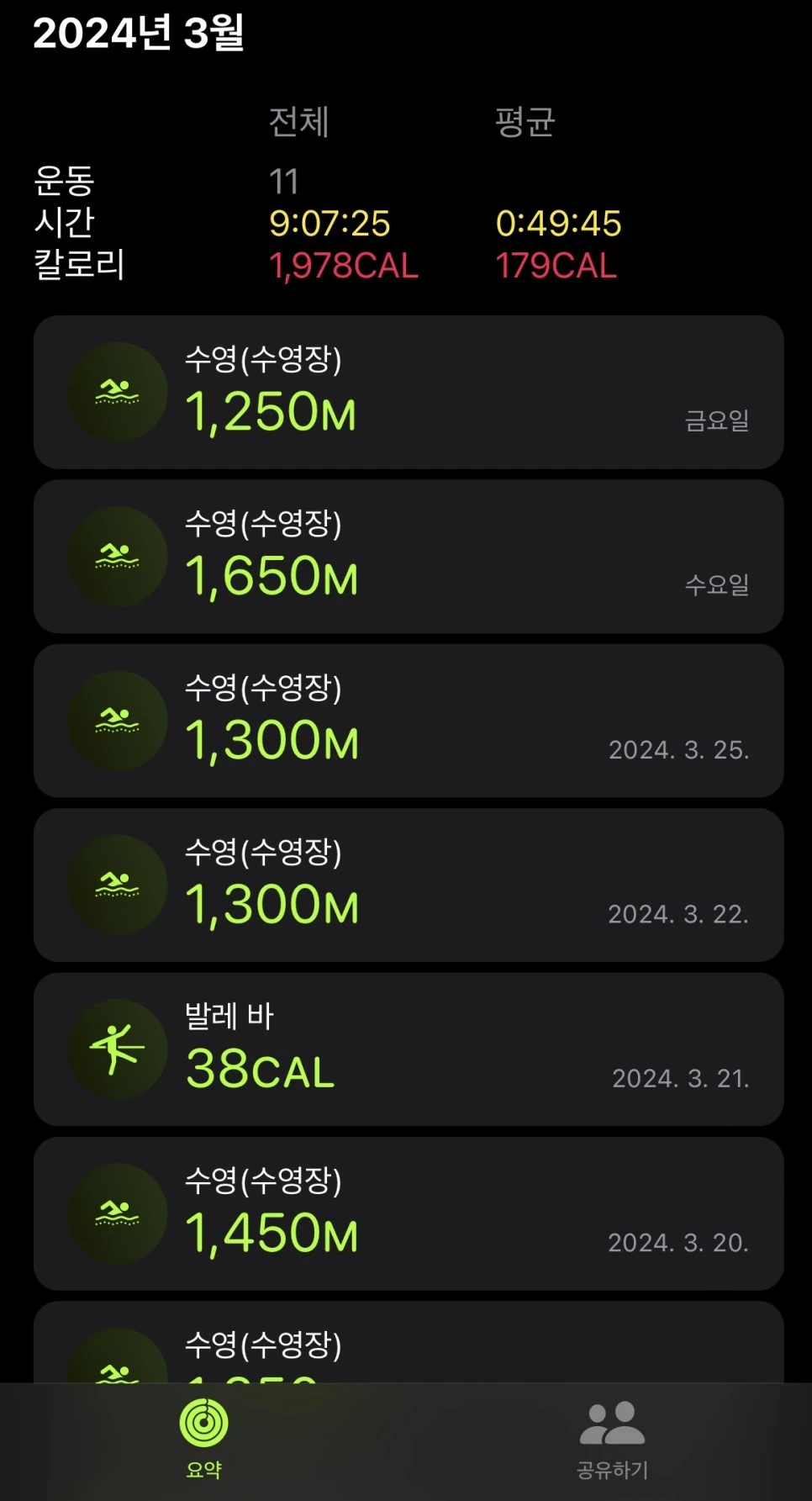The height and width of the screenshot is (1501, 812).
Task: Switch to the 요약 tab
Action: (203, 1438)
